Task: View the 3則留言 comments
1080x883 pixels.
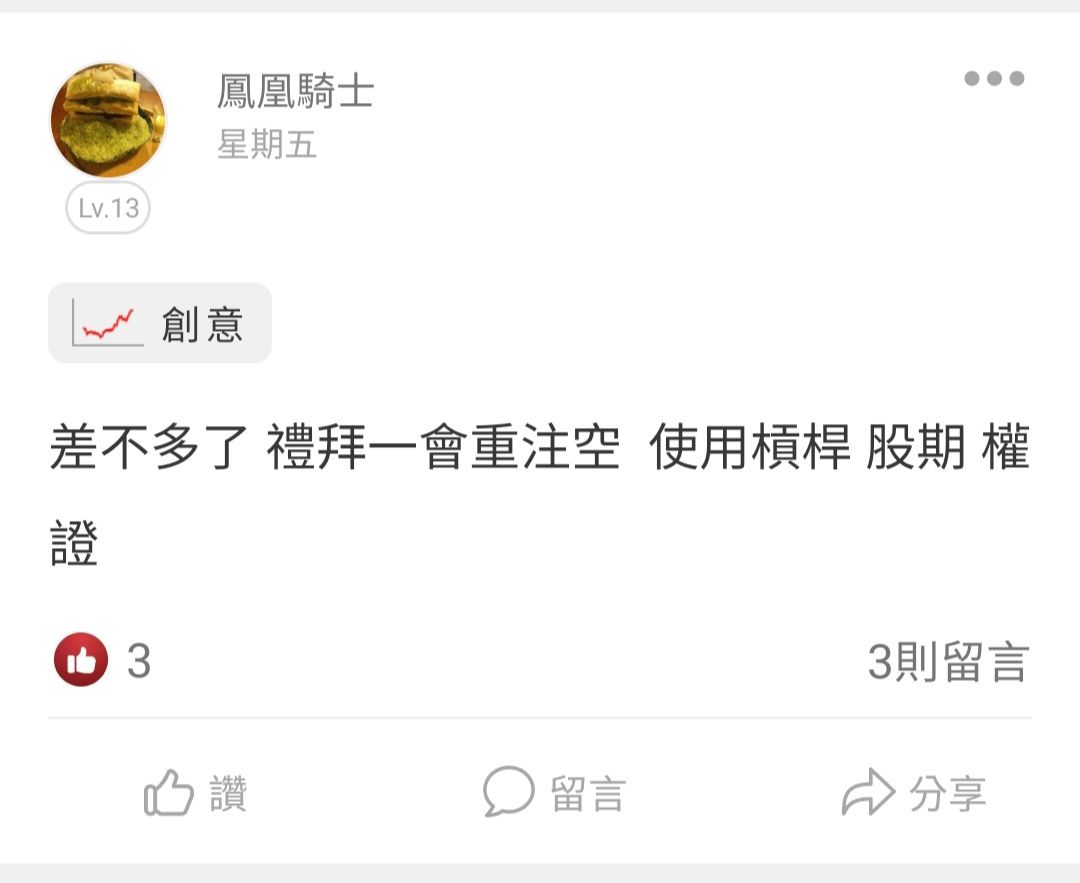Action: pyautogui.click(x=948, y=662)
